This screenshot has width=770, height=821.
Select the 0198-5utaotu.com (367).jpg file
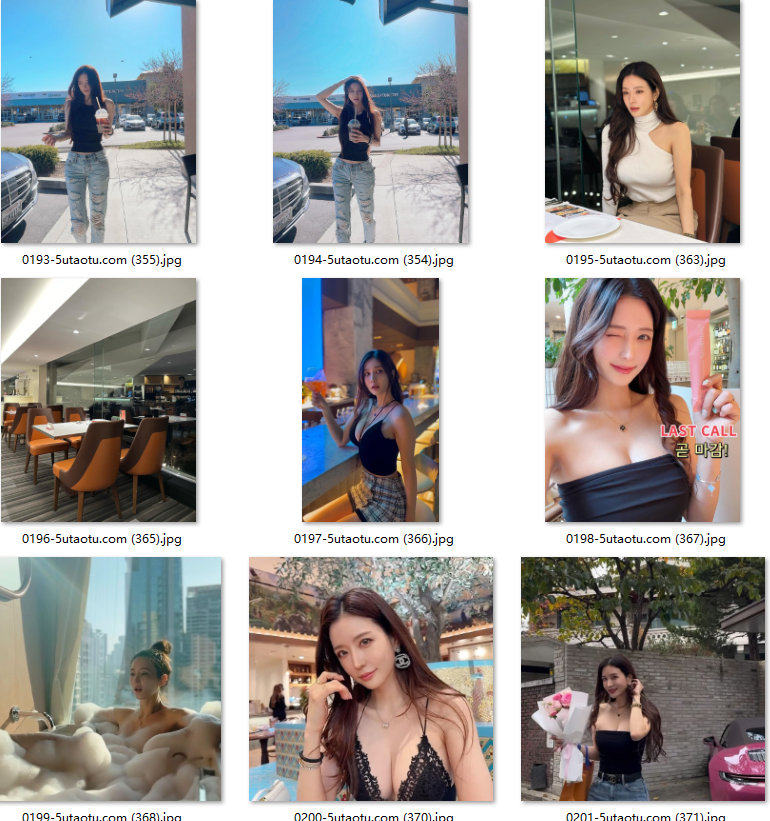[x=642, y=400]
